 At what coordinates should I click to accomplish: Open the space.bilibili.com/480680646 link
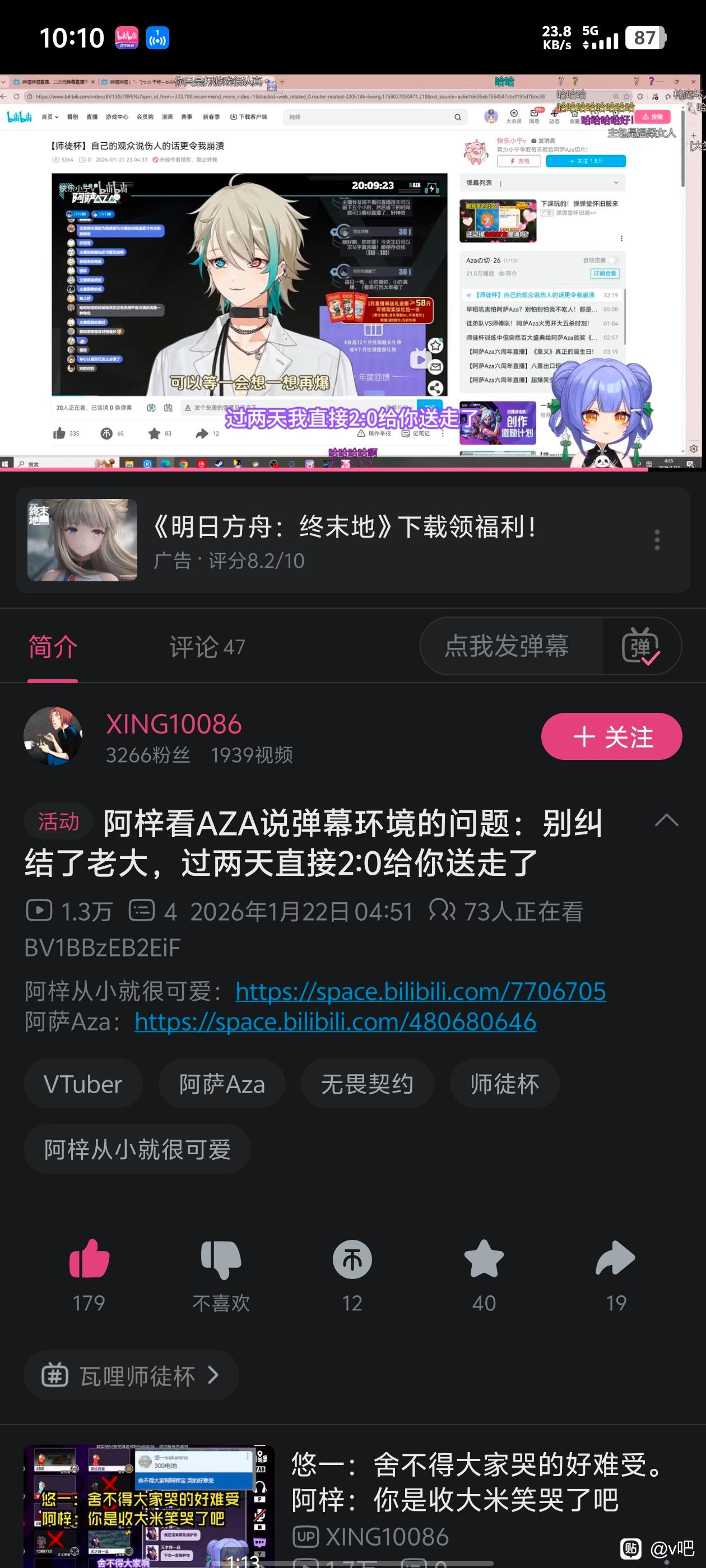tap(336, 1021)
